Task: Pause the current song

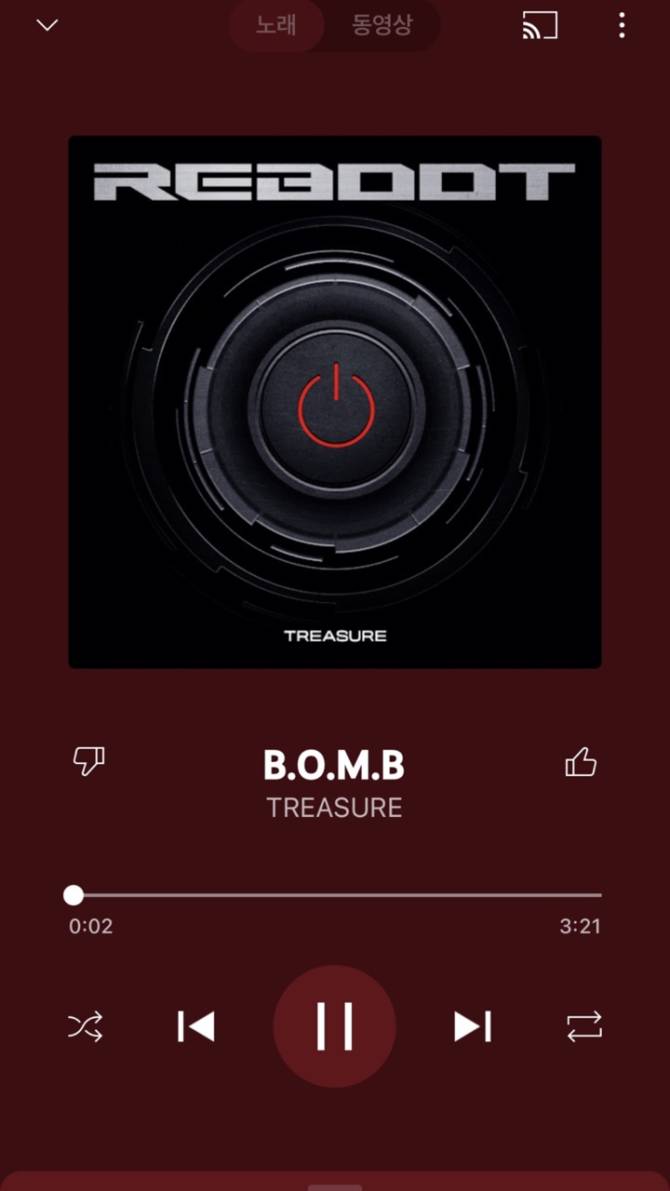Action: [335, 1027]
